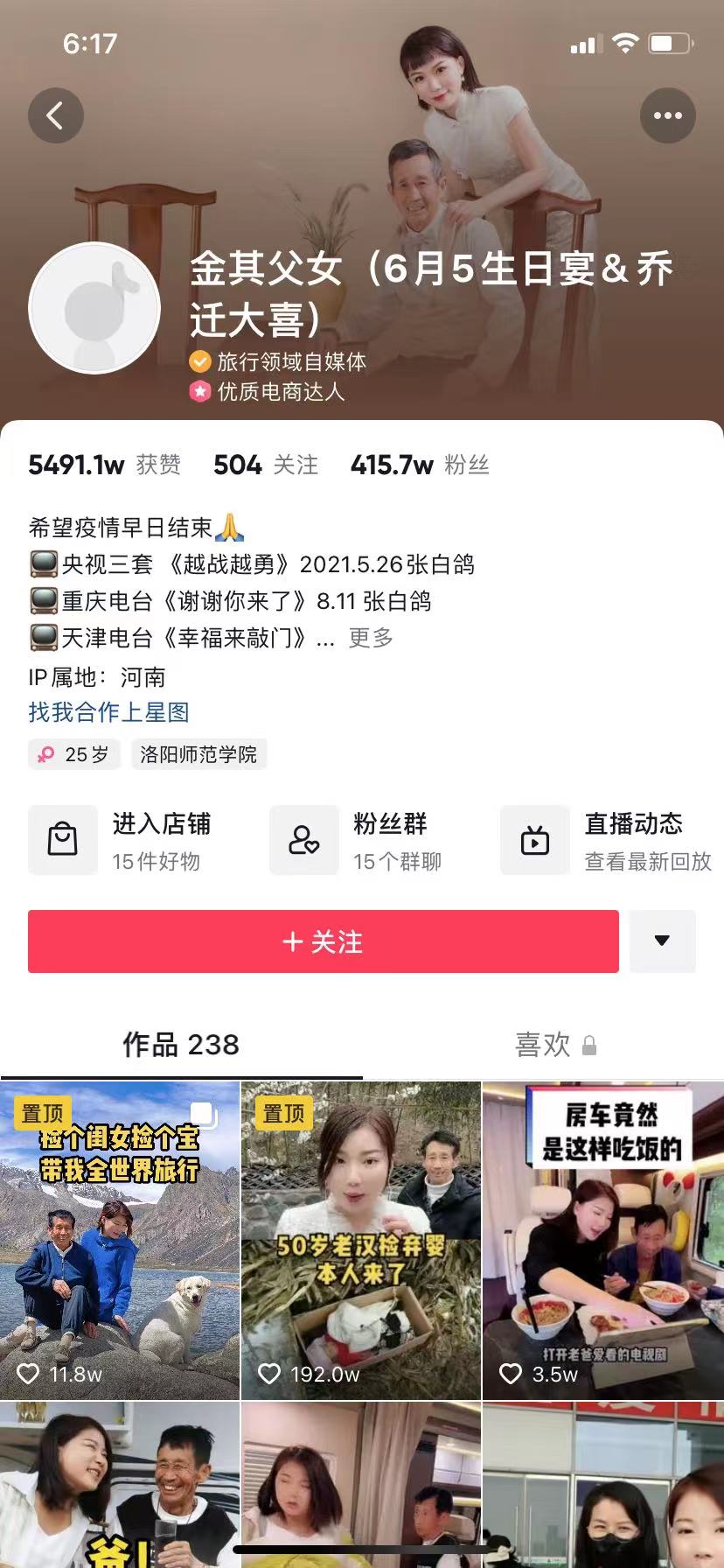Watch the video 房车竟然是这样吃饭的

603,1241
